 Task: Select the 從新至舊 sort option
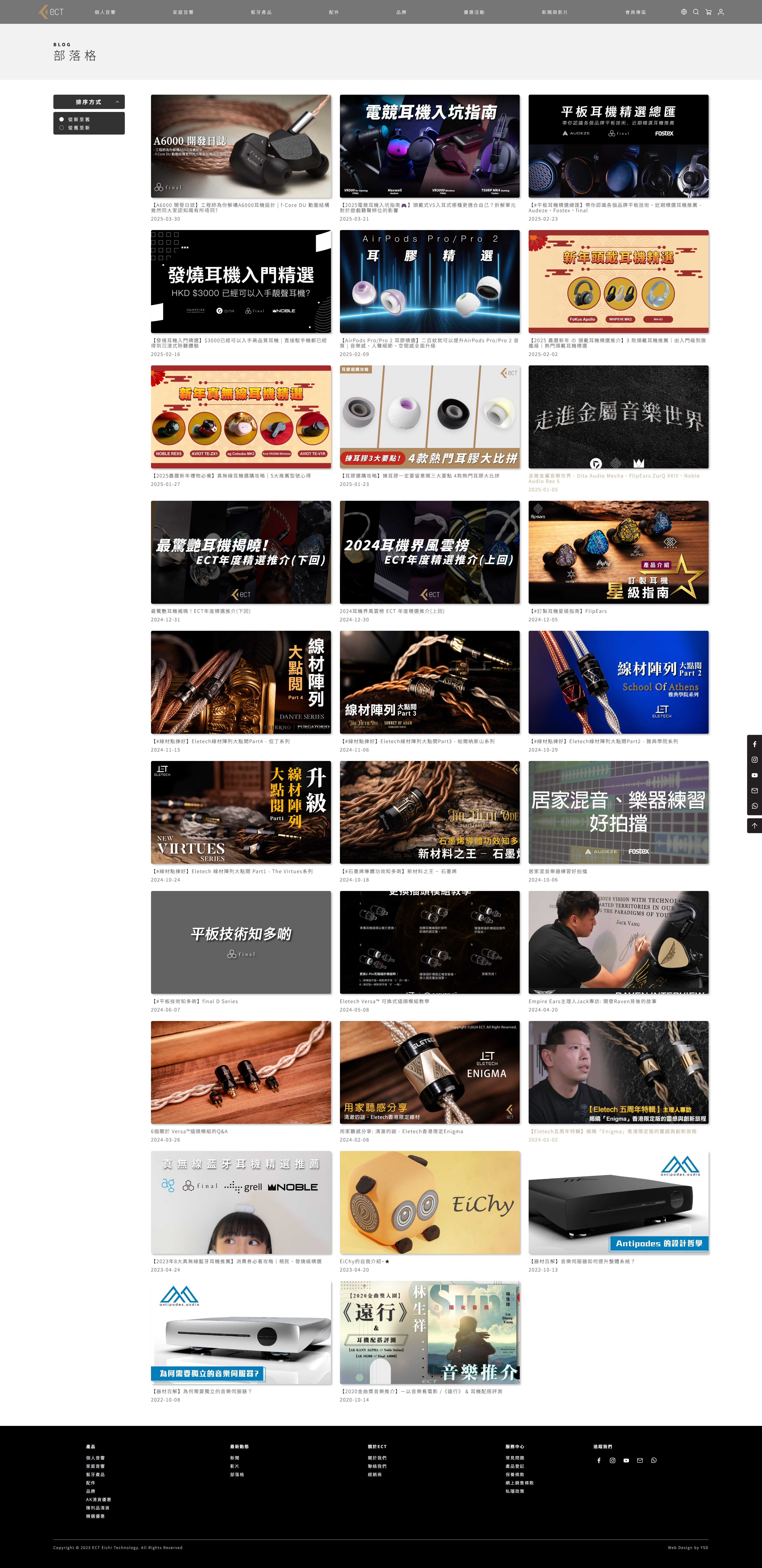pyautogui.click(x=79, y=119)
